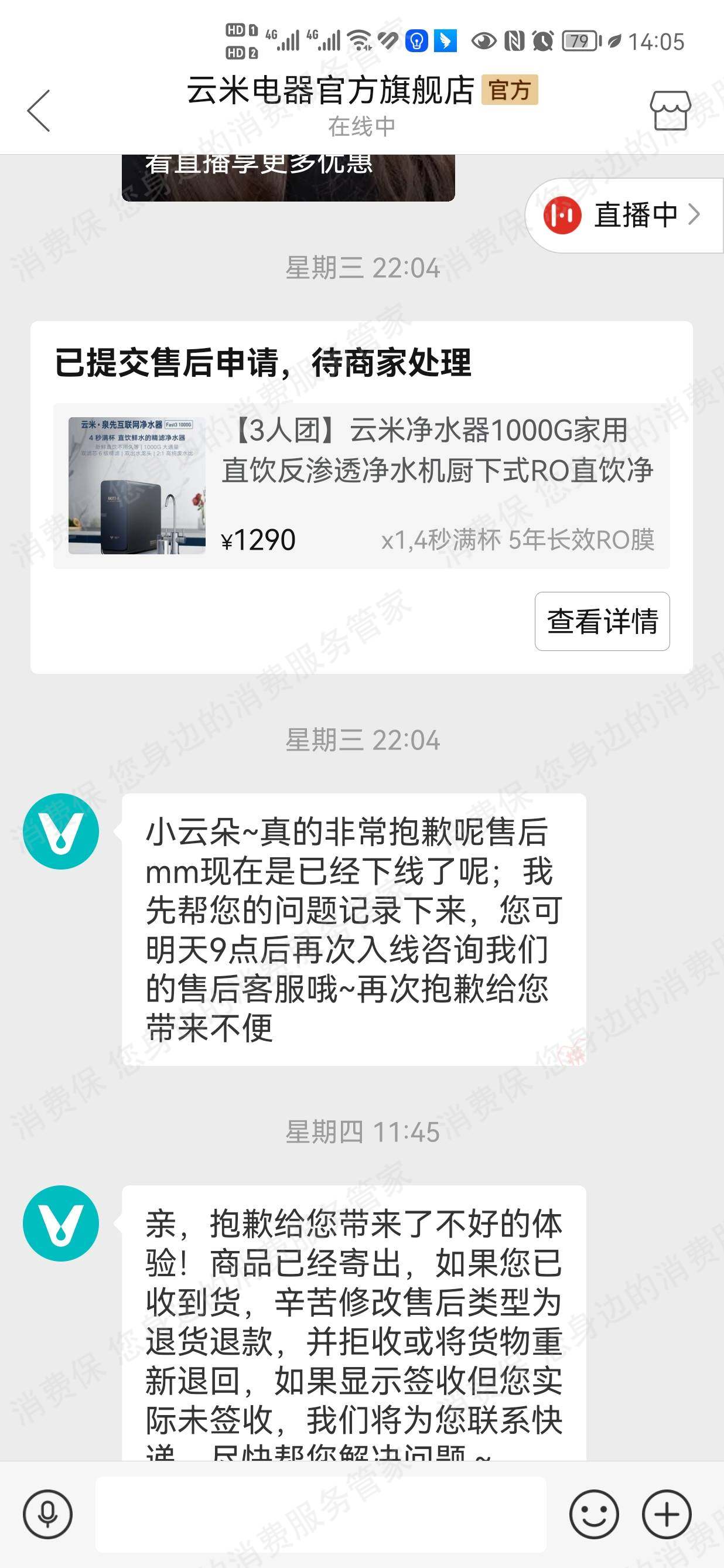Viewport: 724px width, 1568px height.
Task: Open the 看直播享更多优惠 banner
Action: point(288,176)
